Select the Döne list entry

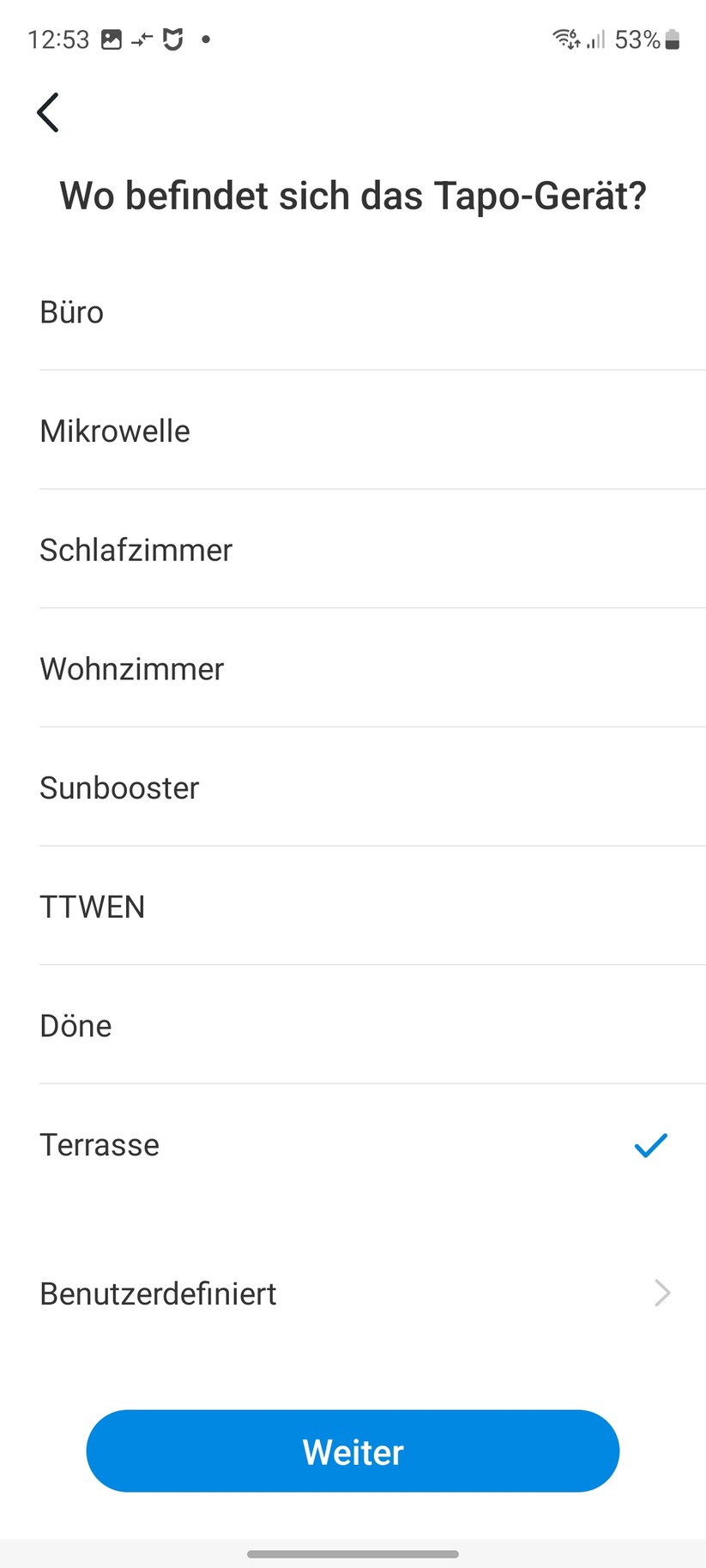point(75,1025)
